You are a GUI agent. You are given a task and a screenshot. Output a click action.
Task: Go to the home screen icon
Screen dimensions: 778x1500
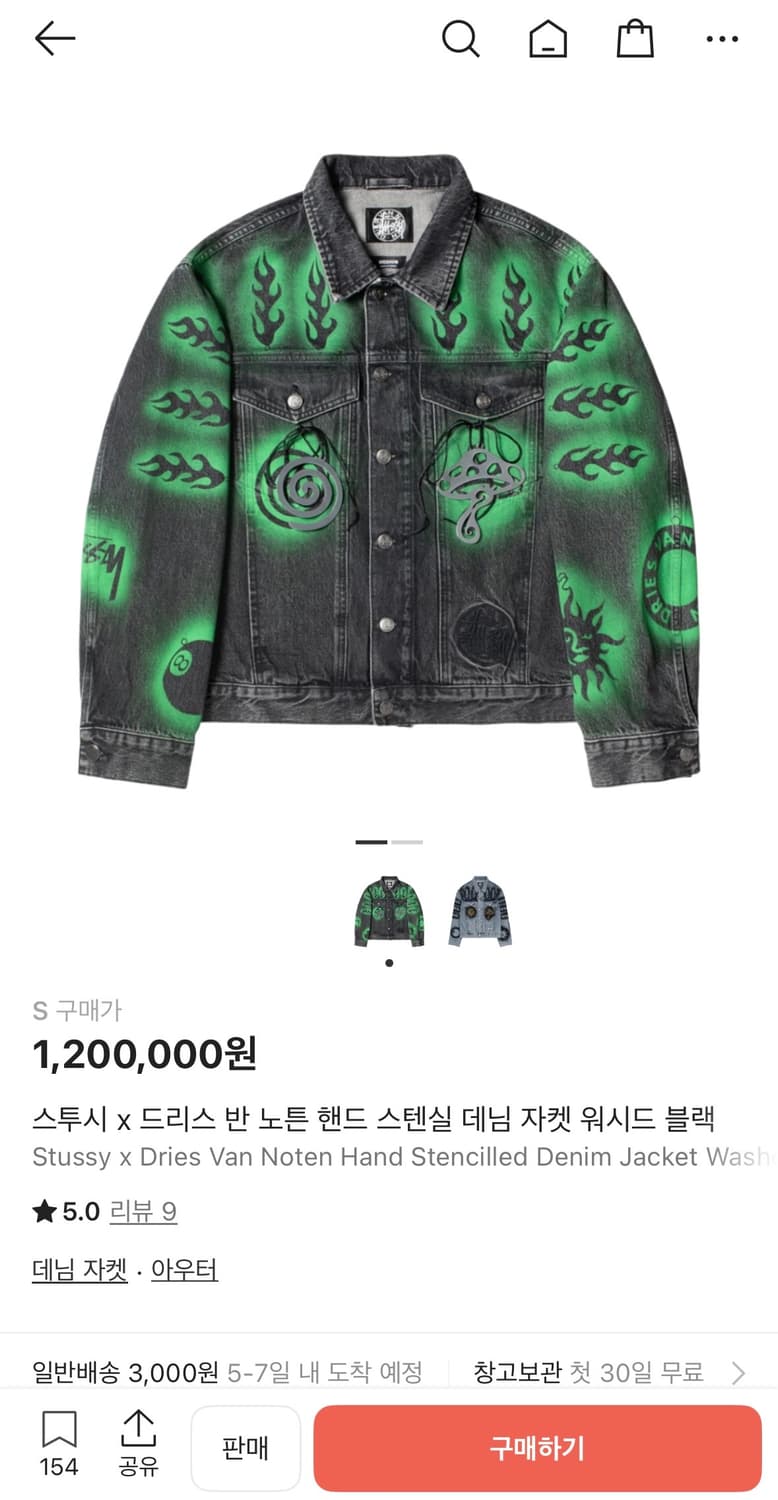(547, 40)
